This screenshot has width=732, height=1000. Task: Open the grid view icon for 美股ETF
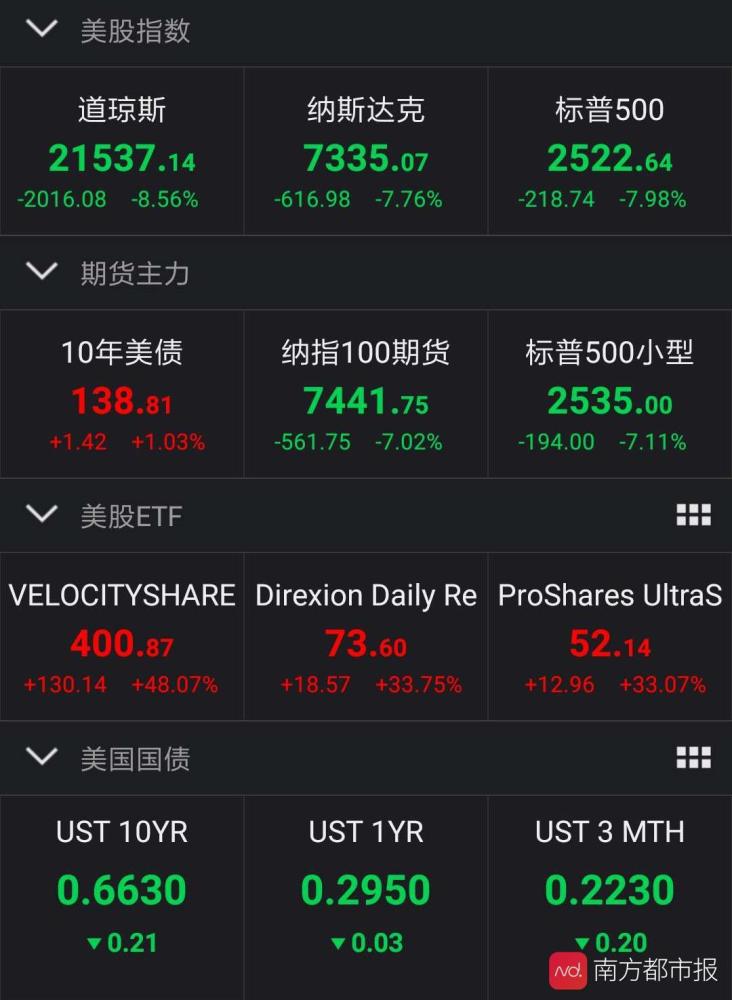click(x=693, y=515)
